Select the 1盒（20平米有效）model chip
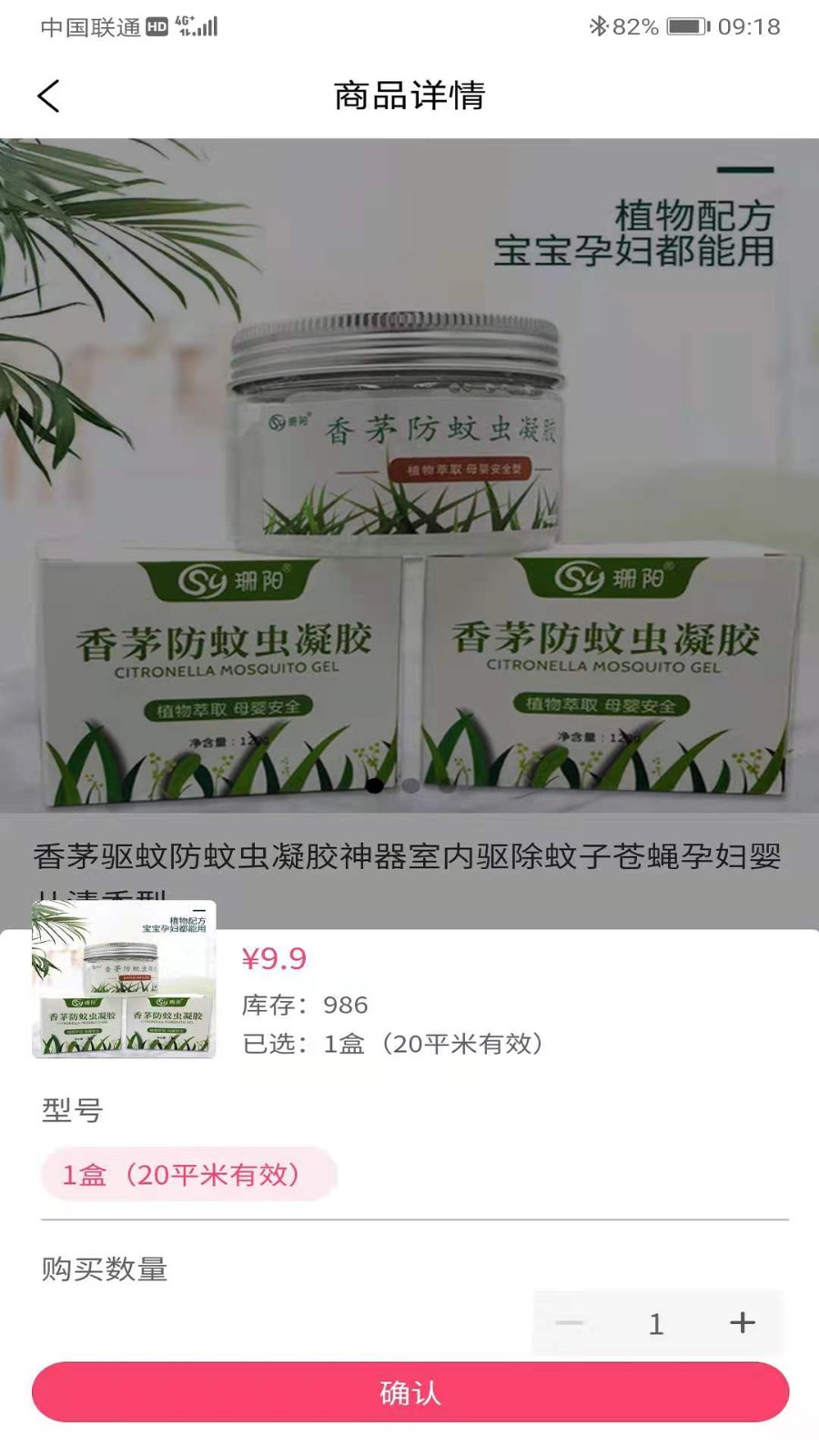Image resolution: width=819 pixels, height=1456 pixels. [x=188, y=1174]
